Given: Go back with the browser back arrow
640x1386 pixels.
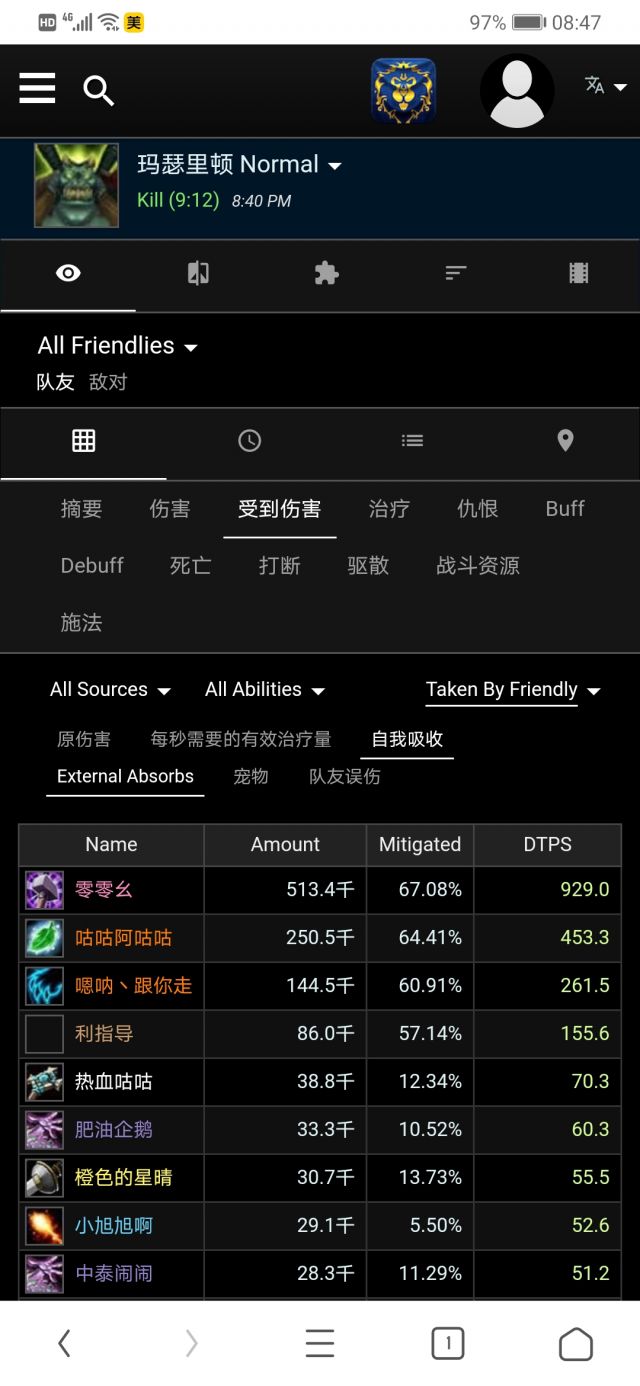Looking at the screenshot, I should click(64, 1344).
